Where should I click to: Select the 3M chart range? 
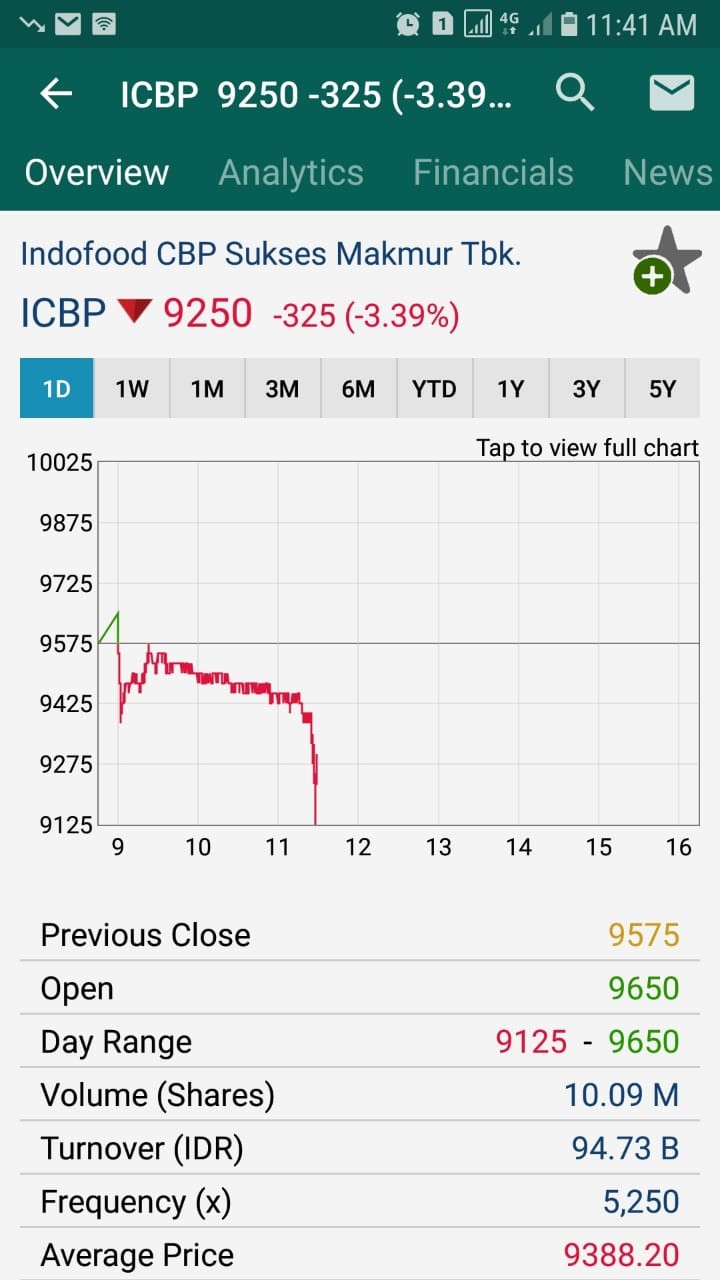(x=283, y=388)
